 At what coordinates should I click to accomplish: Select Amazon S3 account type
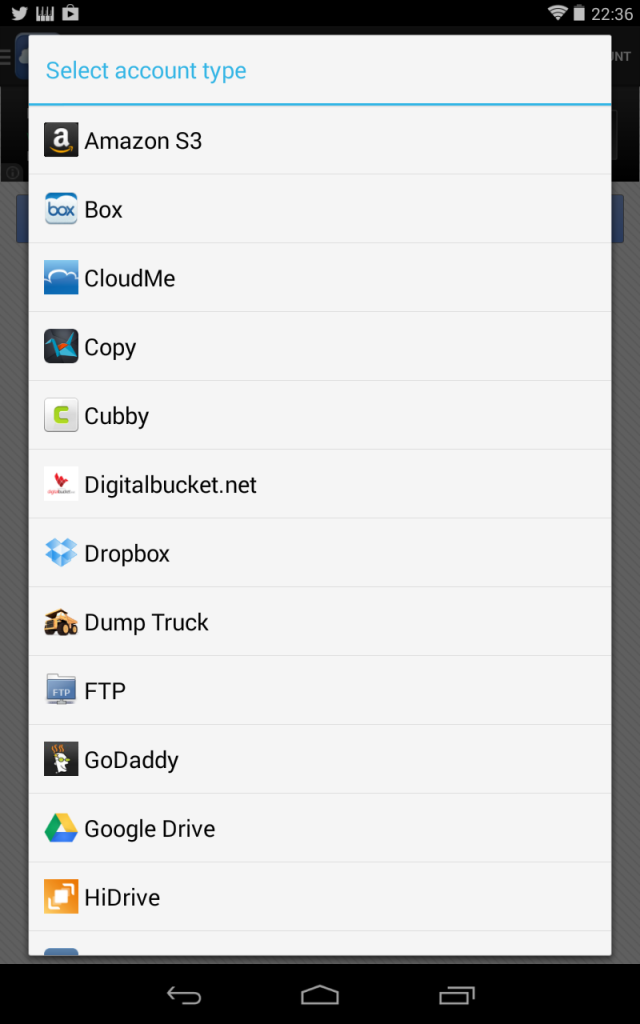(320, 140)
